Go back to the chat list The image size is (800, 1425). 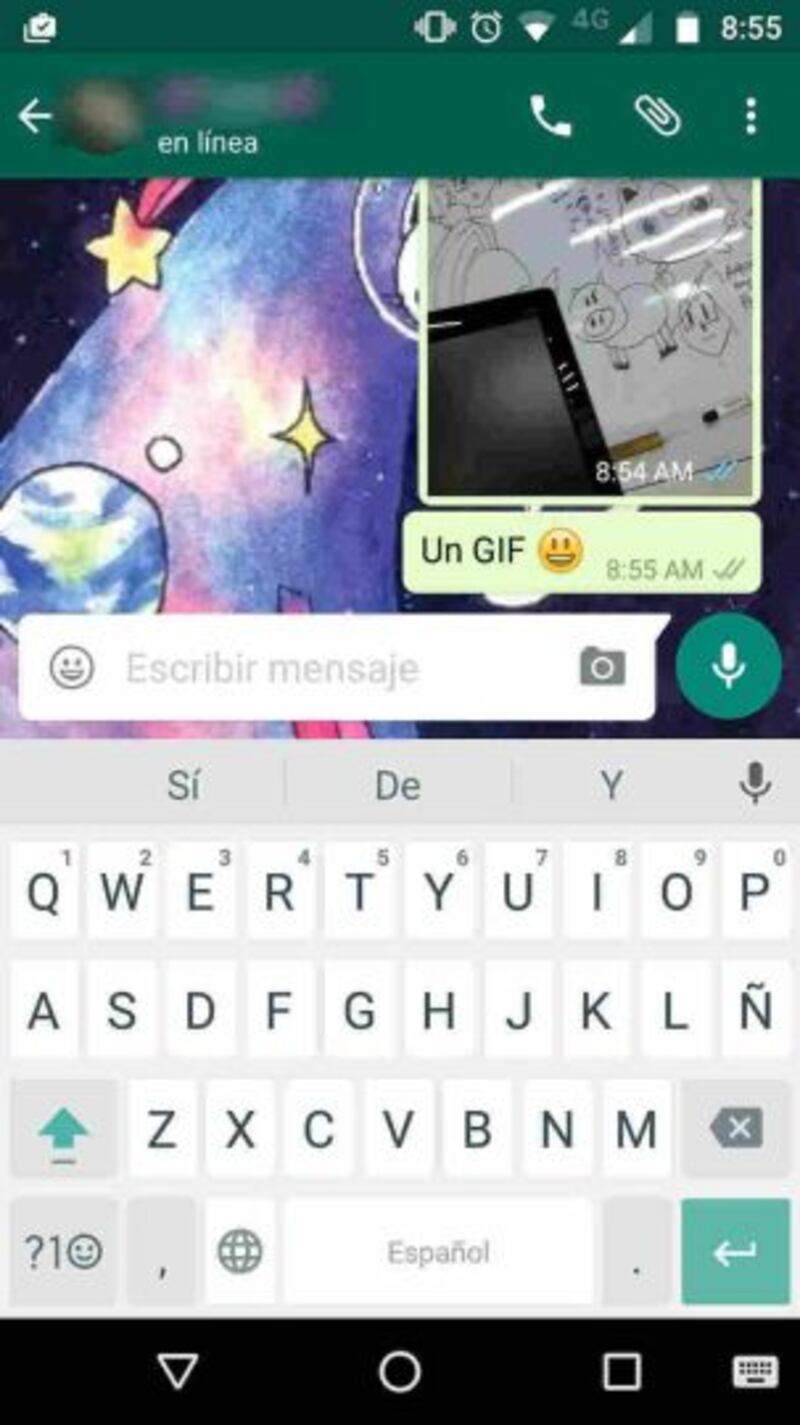(34, 117)
